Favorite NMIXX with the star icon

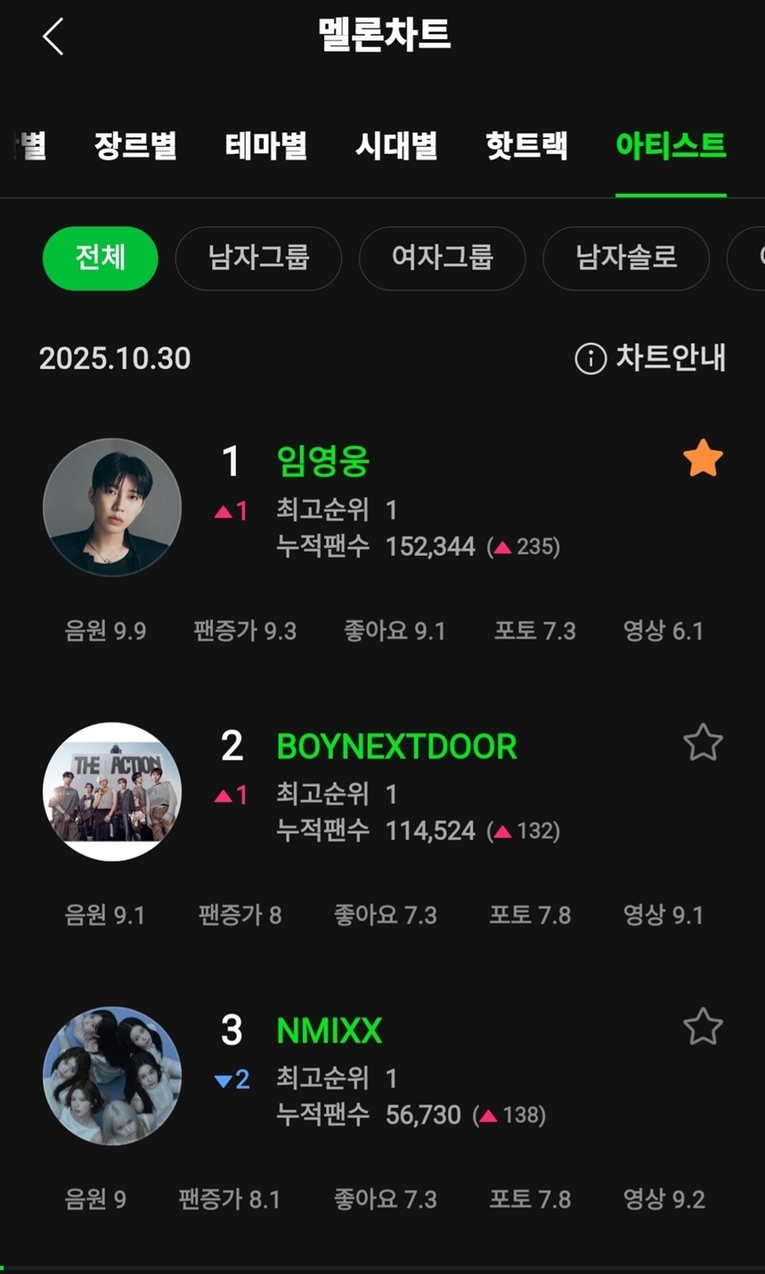click(x=703, y=1027)
